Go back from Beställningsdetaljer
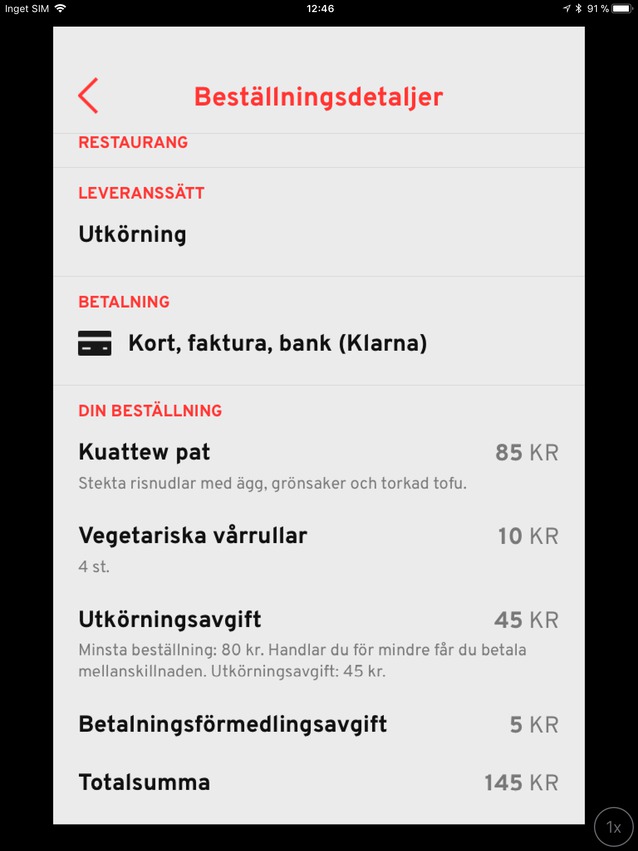This screenshot has height=851, width=638. tap(88, 96)
